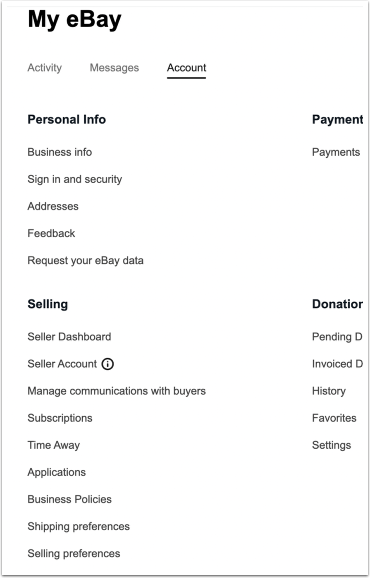Open Business info
The width and height of the screenshot is (370, 578).
(60, 152)
